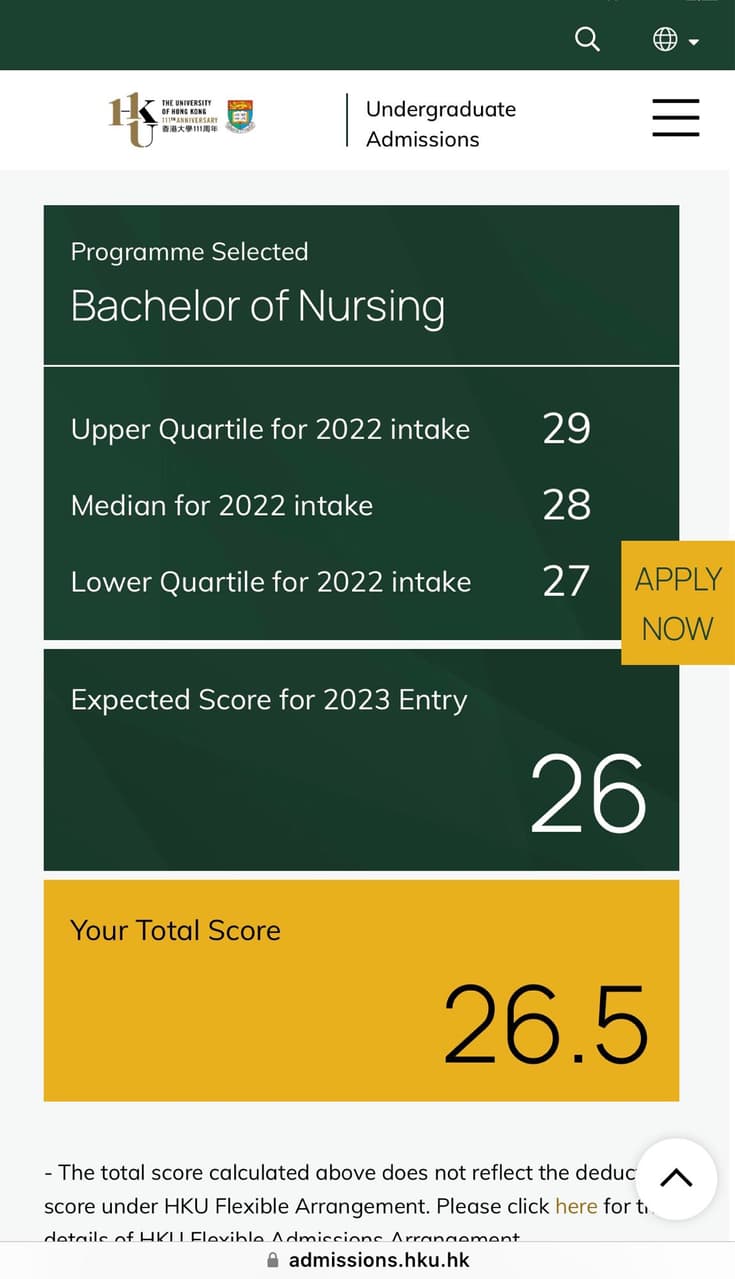Click the Median for 2022 intake row

click(x=360, y=505)
